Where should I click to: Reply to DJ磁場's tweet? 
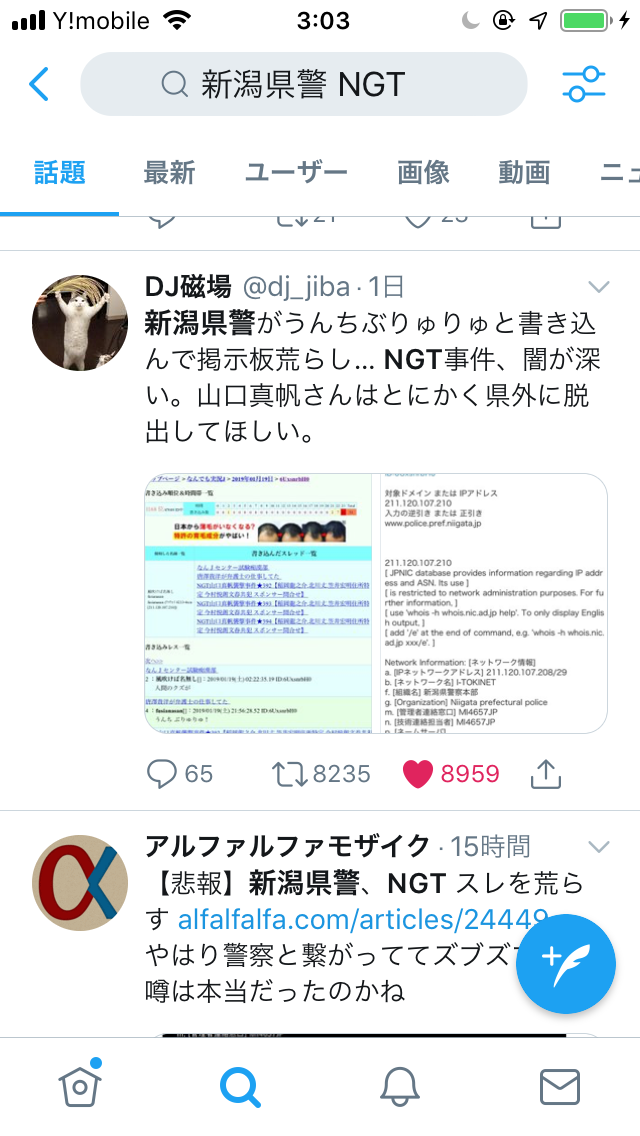point(180,773)
